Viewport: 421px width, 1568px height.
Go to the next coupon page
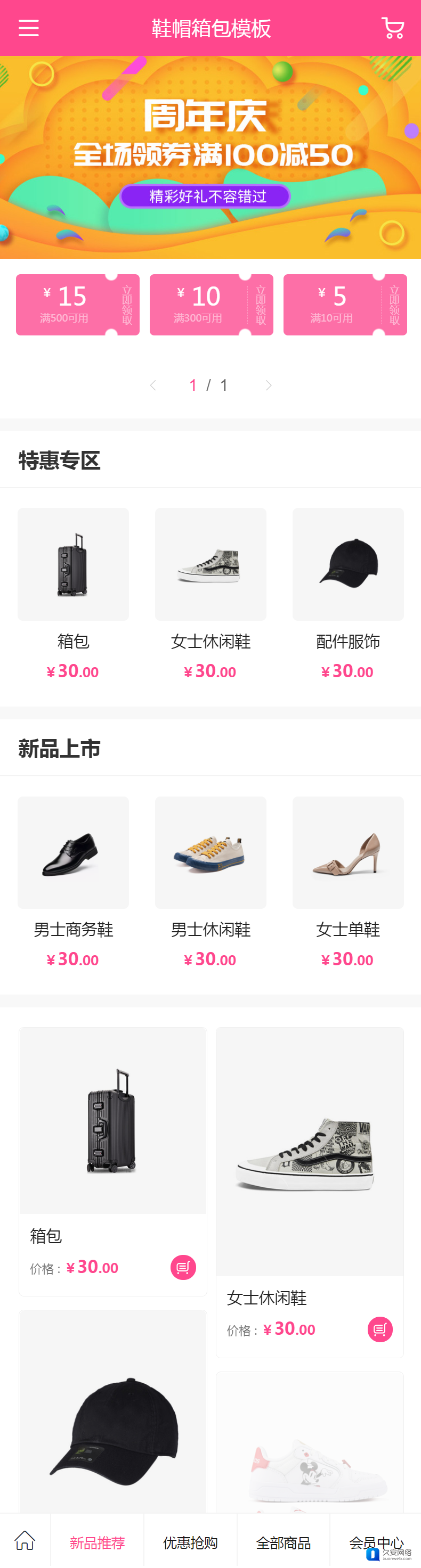coord(268,385)
